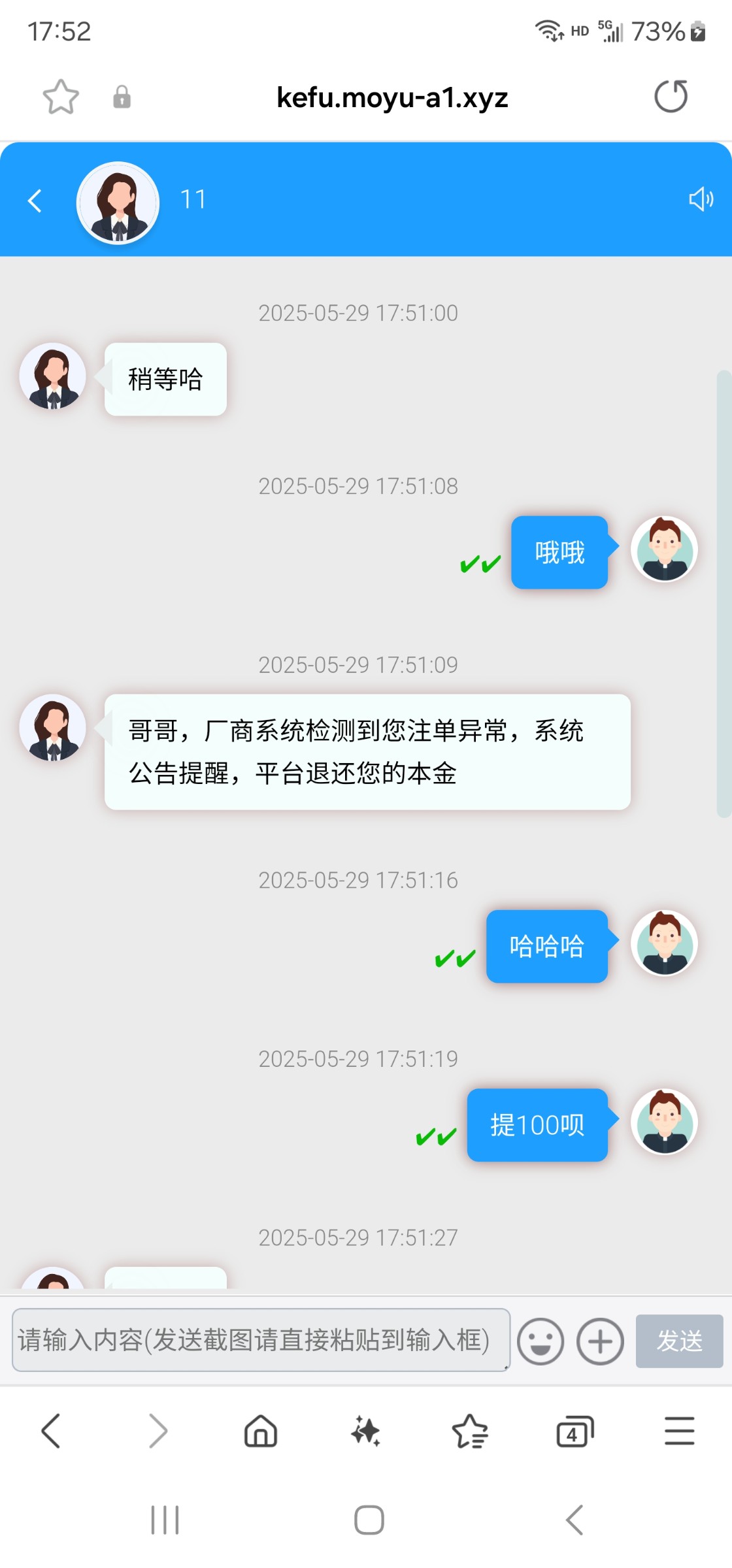
Task: Tap the 发送 send button
Action: (x=679, y=1341)
